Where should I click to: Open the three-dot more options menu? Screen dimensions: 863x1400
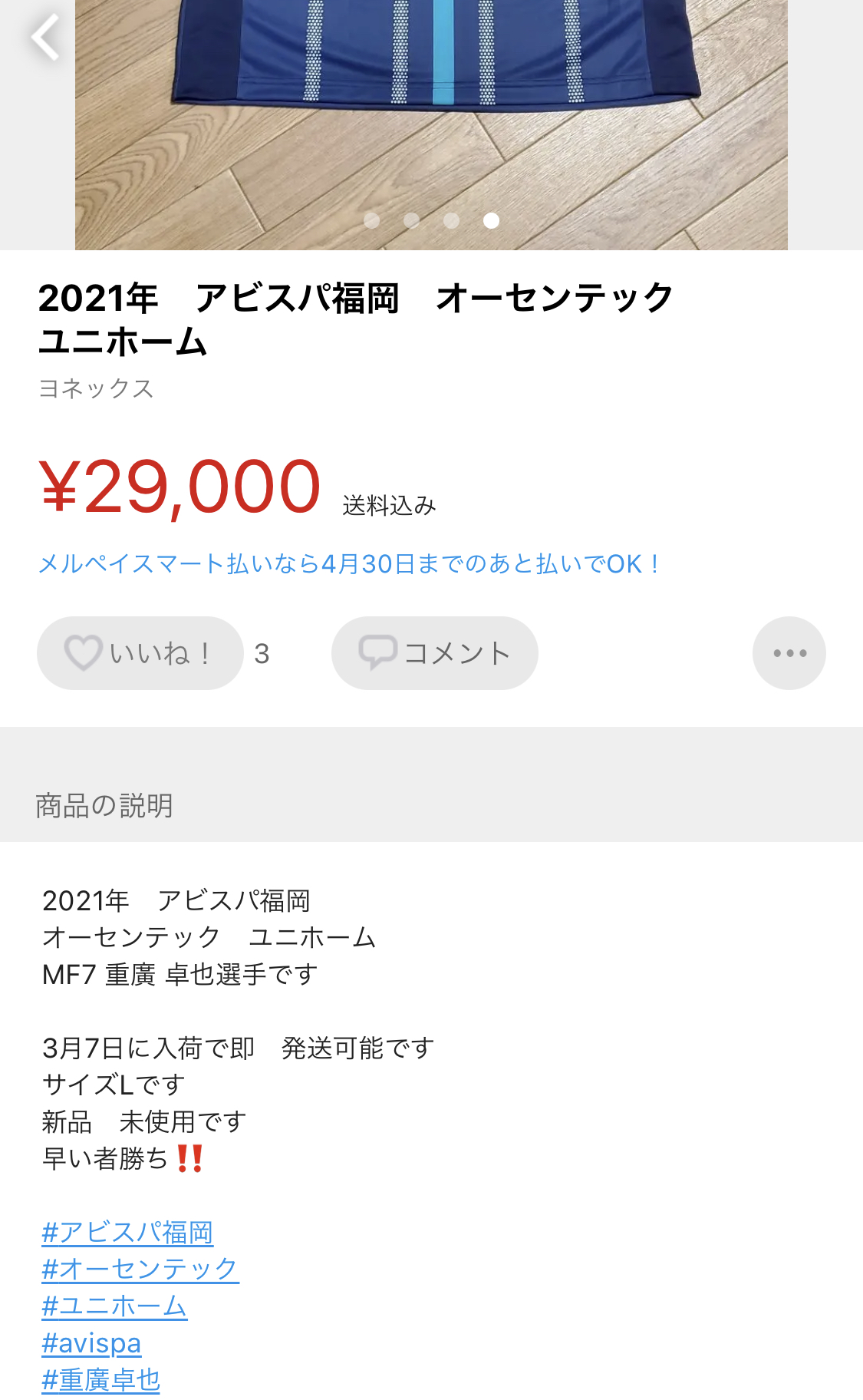pos(789,653)
